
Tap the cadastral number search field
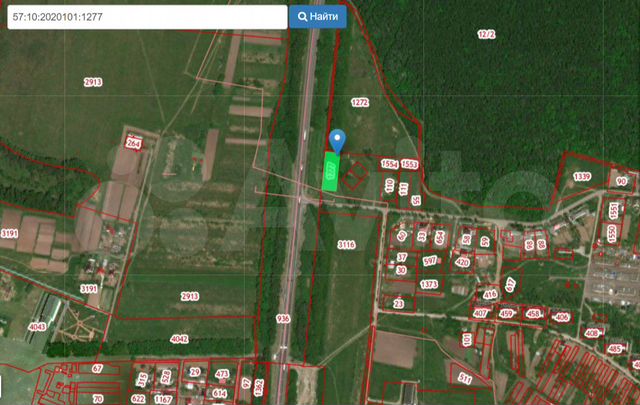pyautogui.click(x=147, y=17)
